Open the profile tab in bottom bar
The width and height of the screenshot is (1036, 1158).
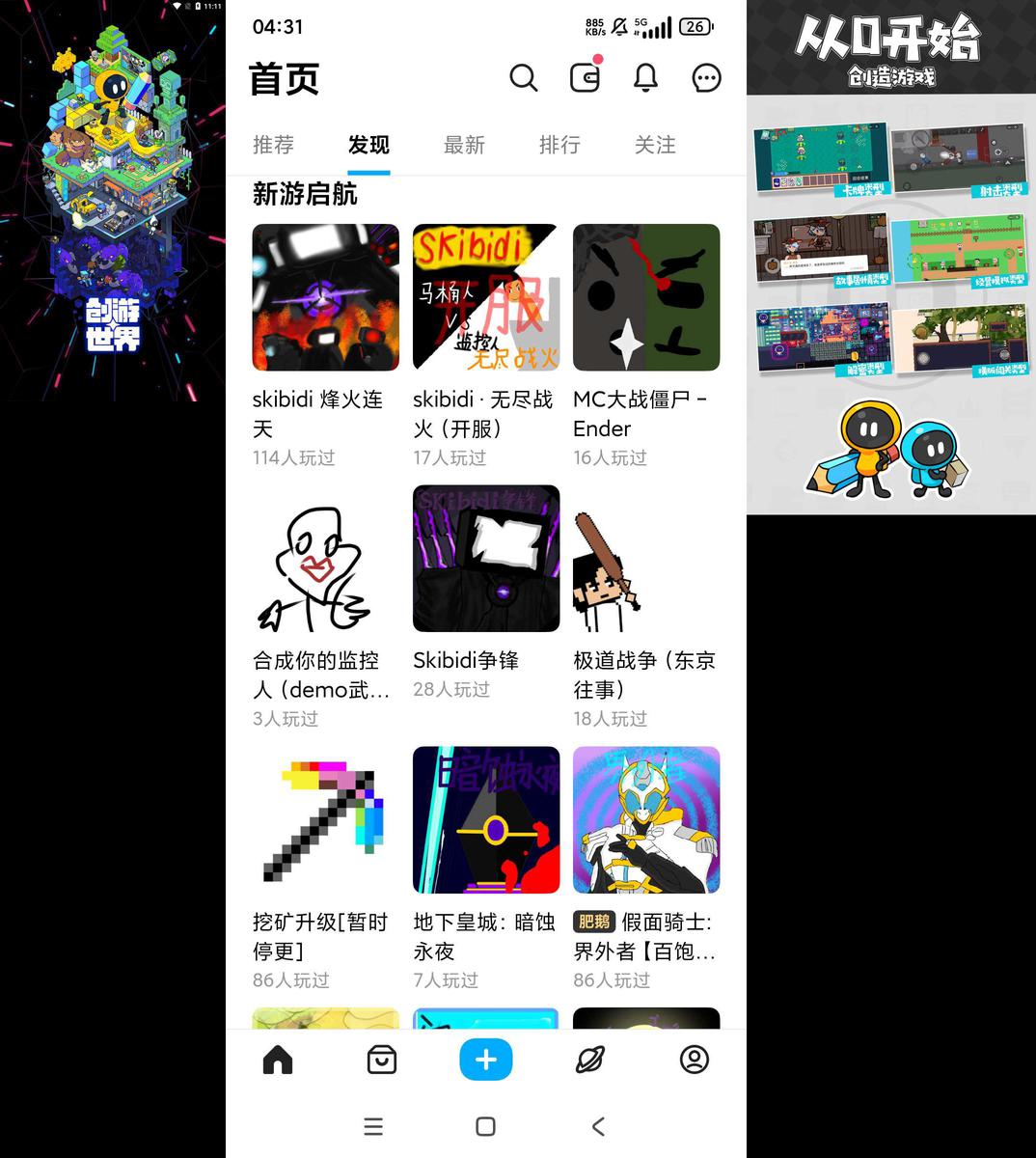pos(694,1060)
